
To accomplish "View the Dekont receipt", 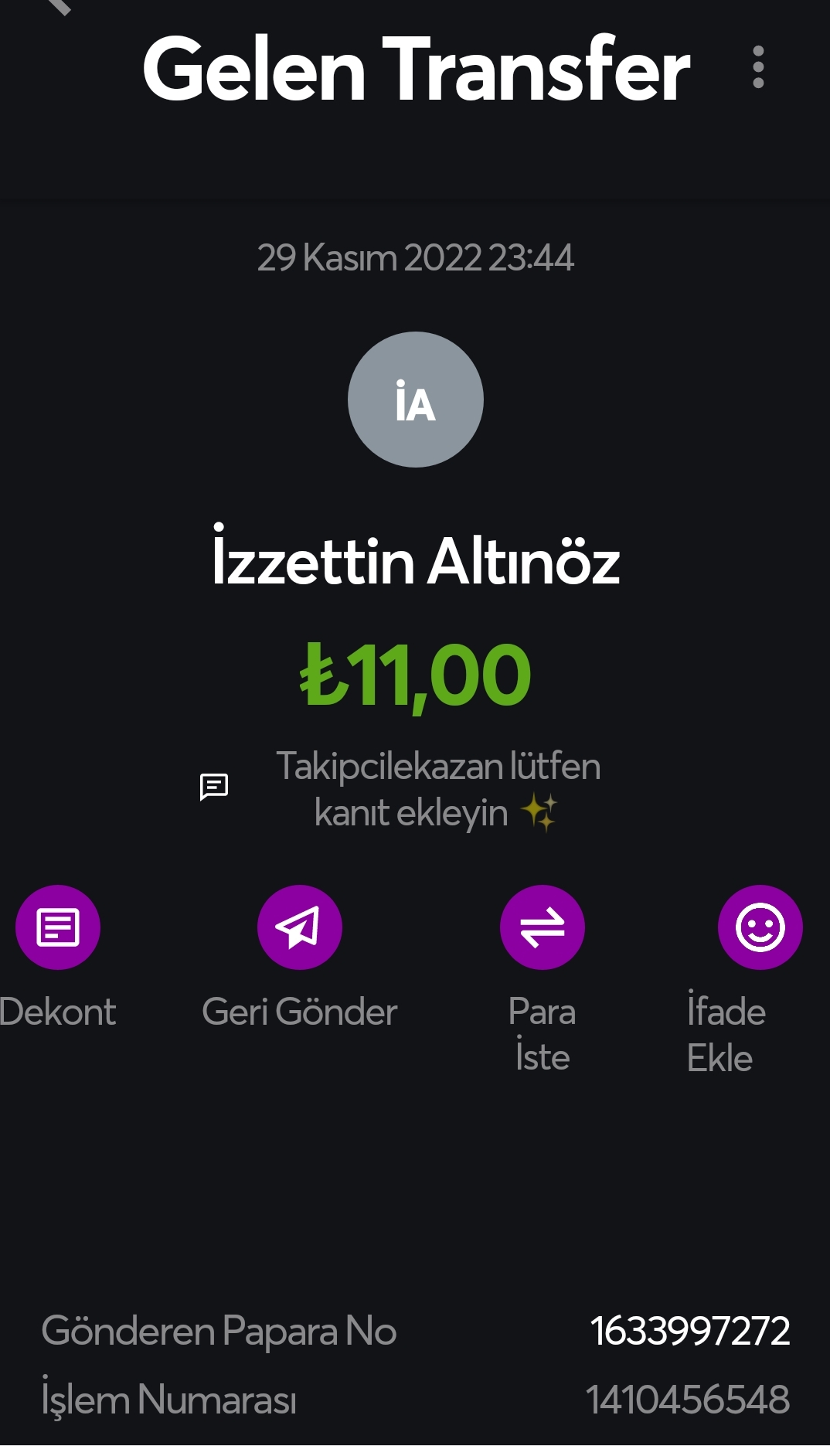I will coord(58,927).
